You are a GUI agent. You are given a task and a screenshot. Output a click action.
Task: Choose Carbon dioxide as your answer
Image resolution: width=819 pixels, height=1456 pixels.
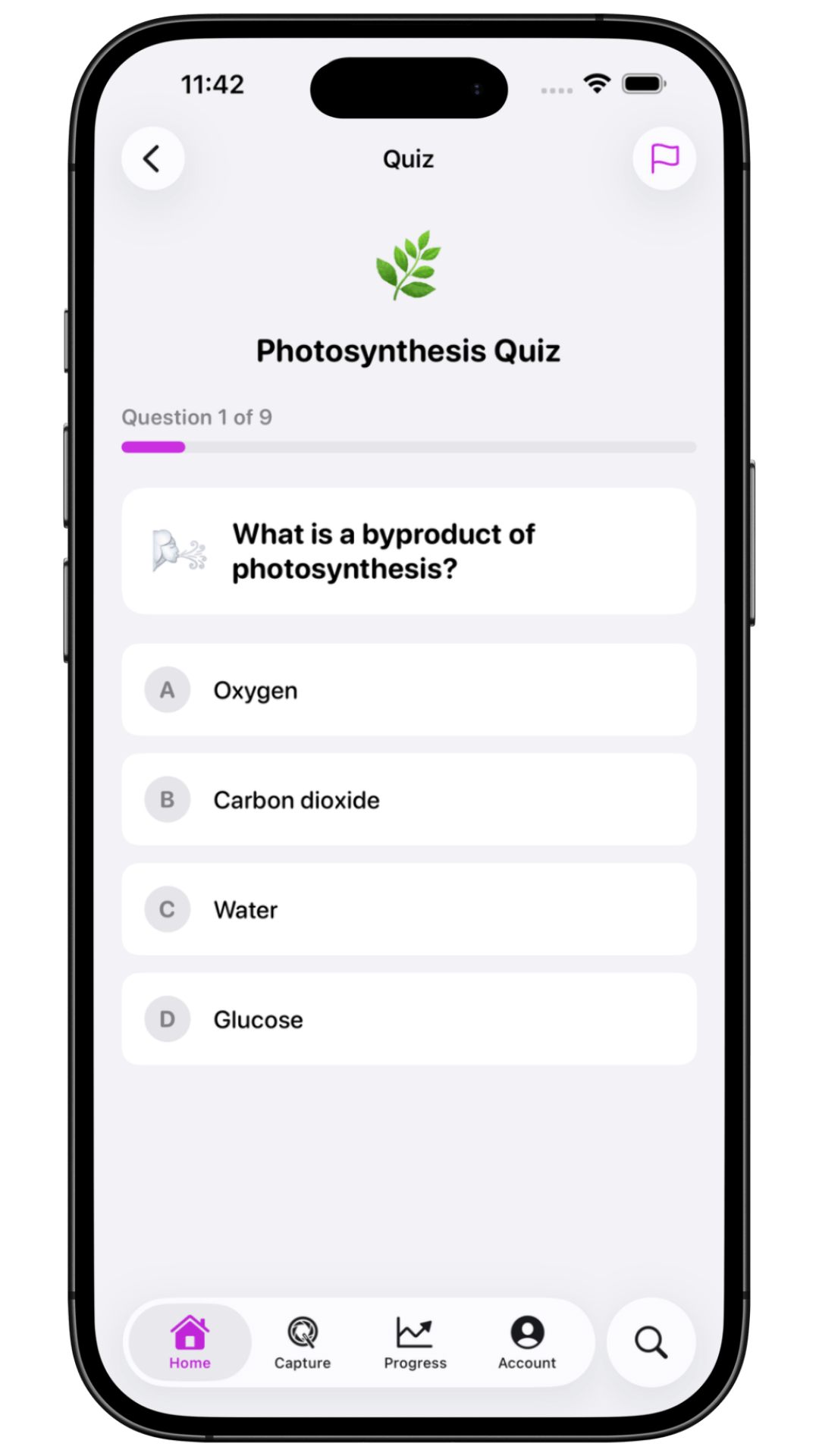409,799
